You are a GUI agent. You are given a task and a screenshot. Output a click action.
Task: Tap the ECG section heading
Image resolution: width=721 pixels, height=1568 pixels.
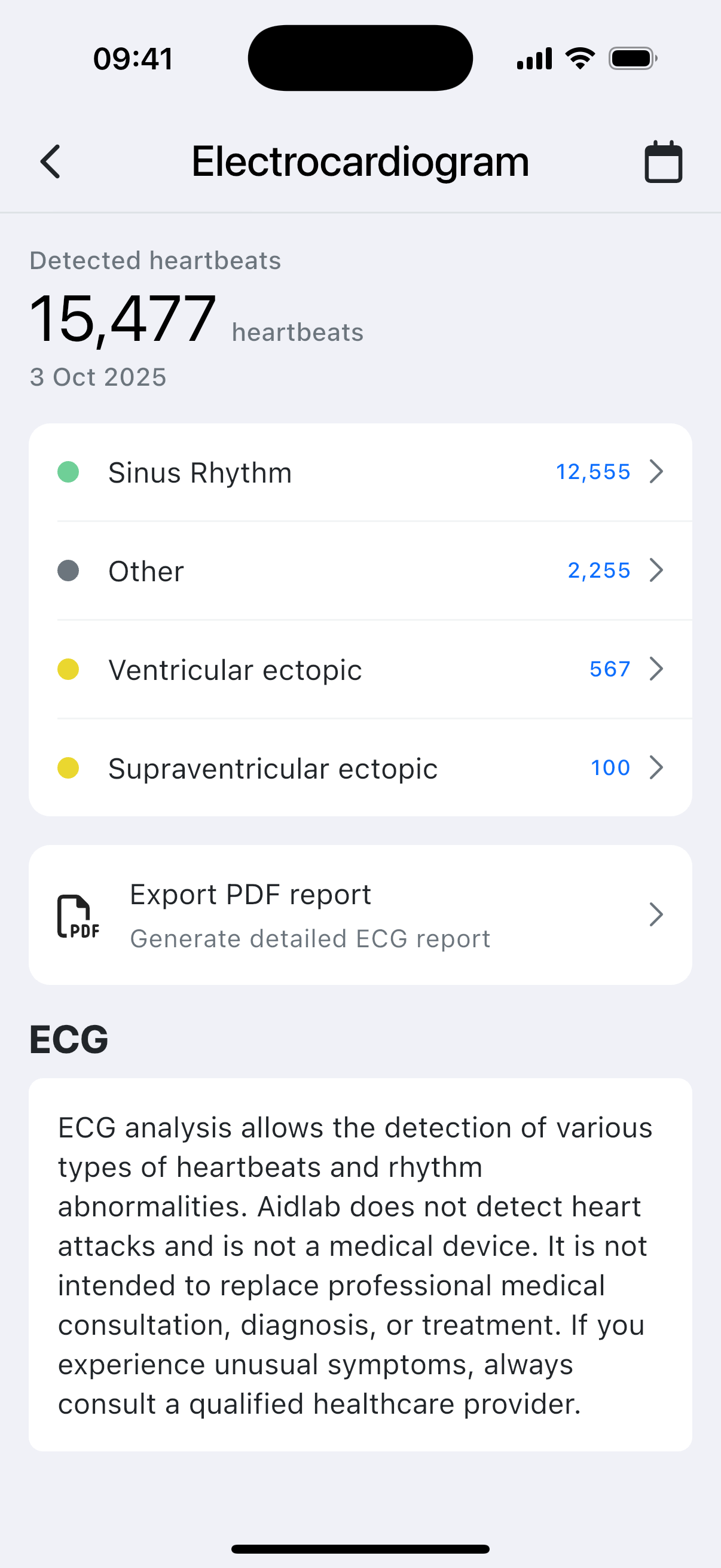(x=69, y=1039)
